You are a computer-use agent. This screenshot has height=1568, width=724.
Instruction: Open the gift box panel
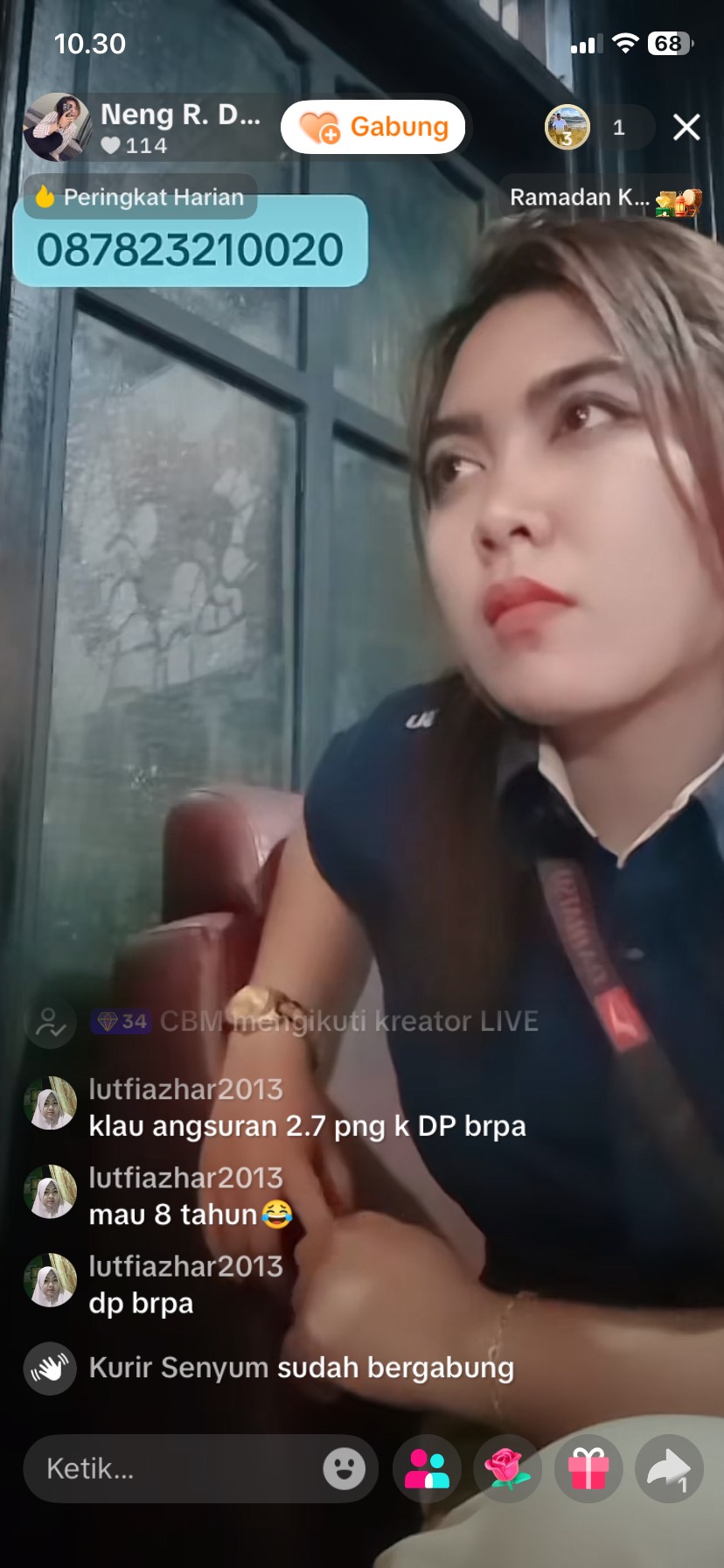pos(588,1468)
